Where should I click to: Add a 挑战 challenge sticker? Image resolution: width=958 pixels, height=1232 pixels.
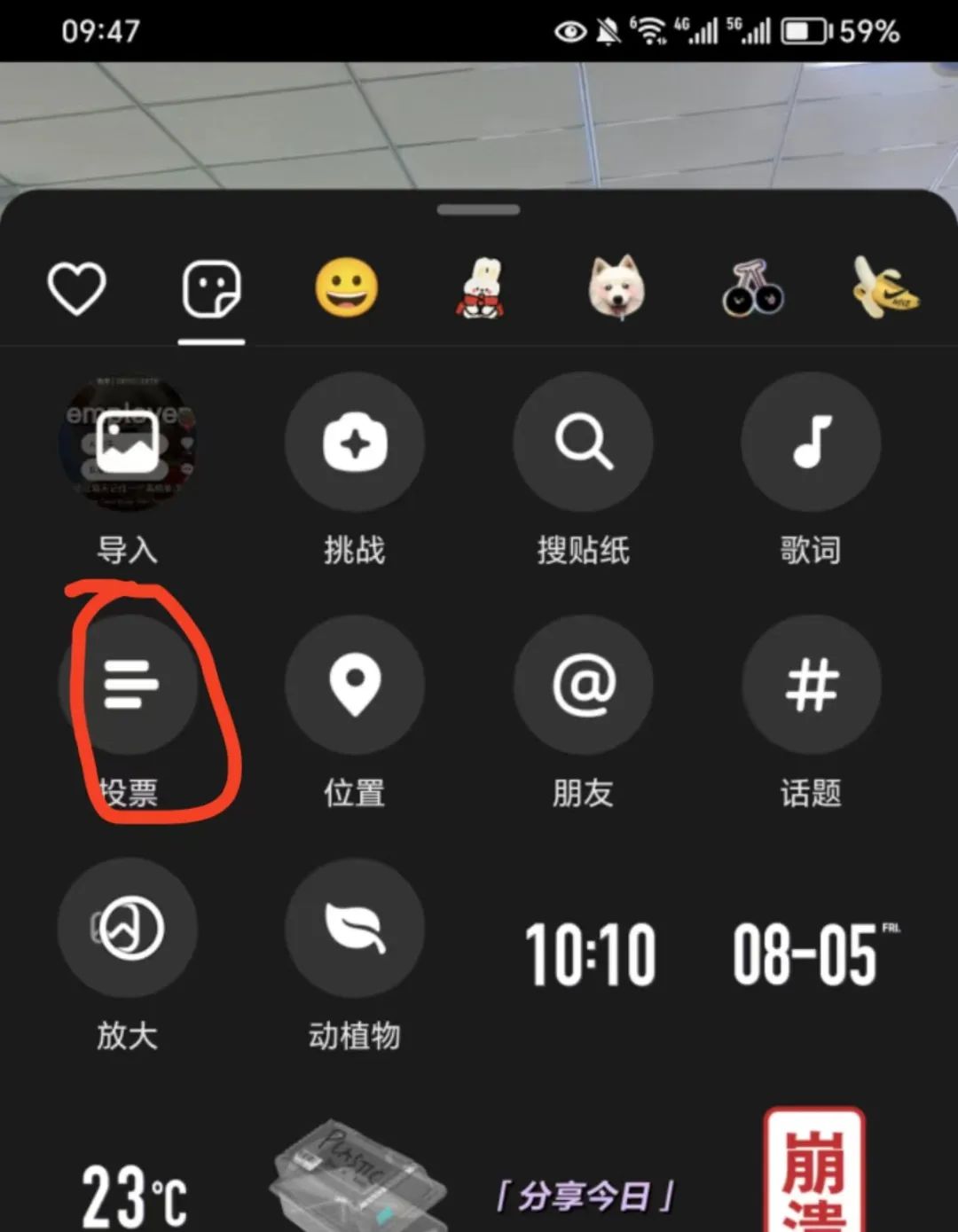coord(355,443)
